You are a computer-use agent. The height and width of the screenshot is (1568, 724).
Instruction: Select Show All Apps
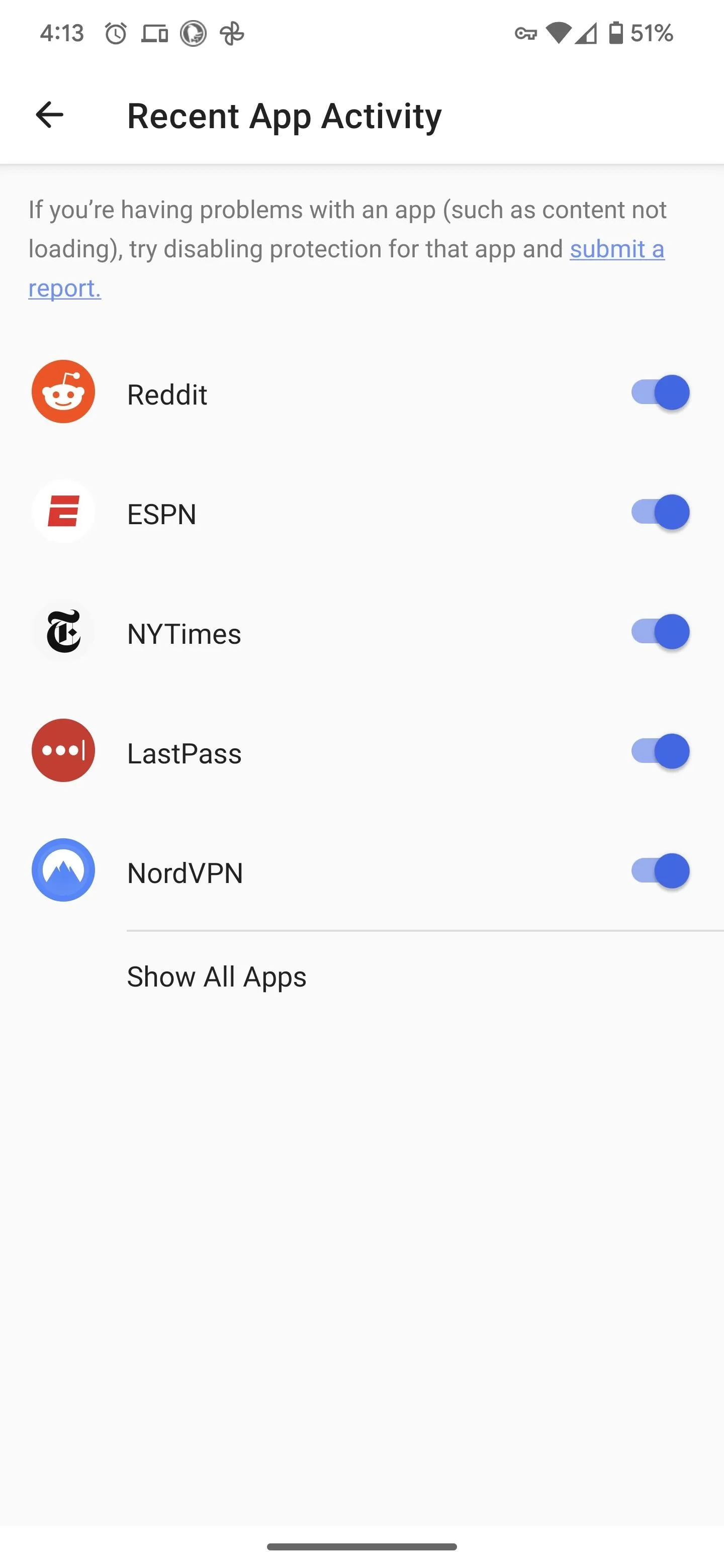tap(217, 977)
